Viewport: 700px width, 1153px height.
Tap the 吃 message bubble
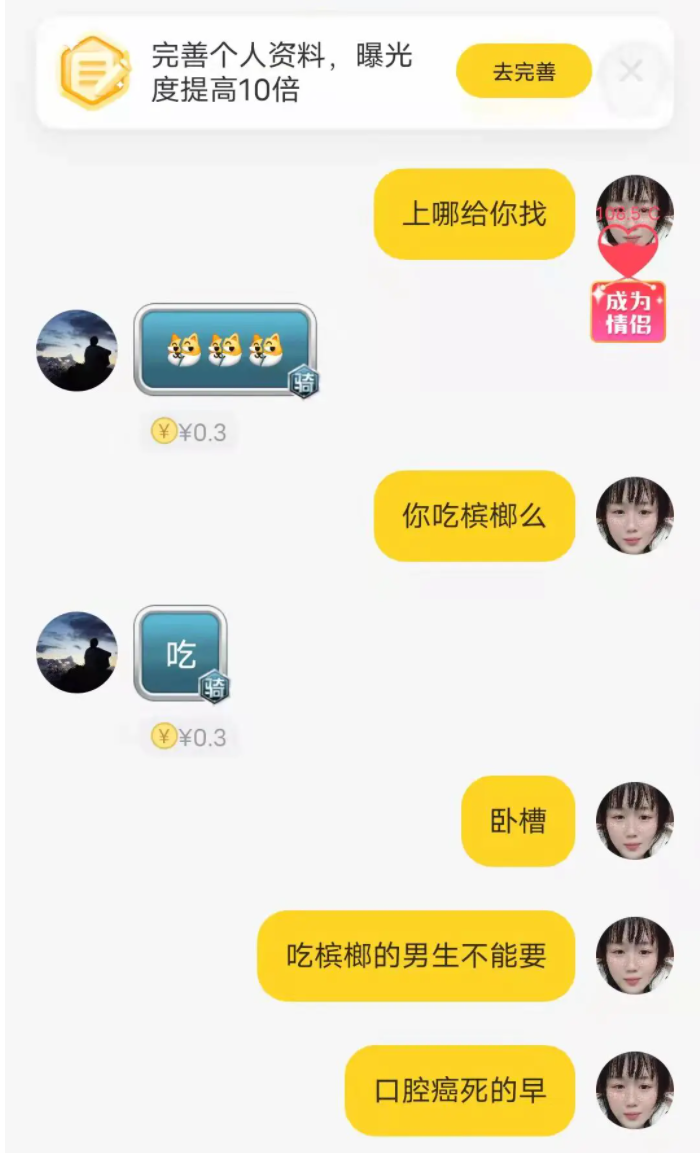click(181, 652)
